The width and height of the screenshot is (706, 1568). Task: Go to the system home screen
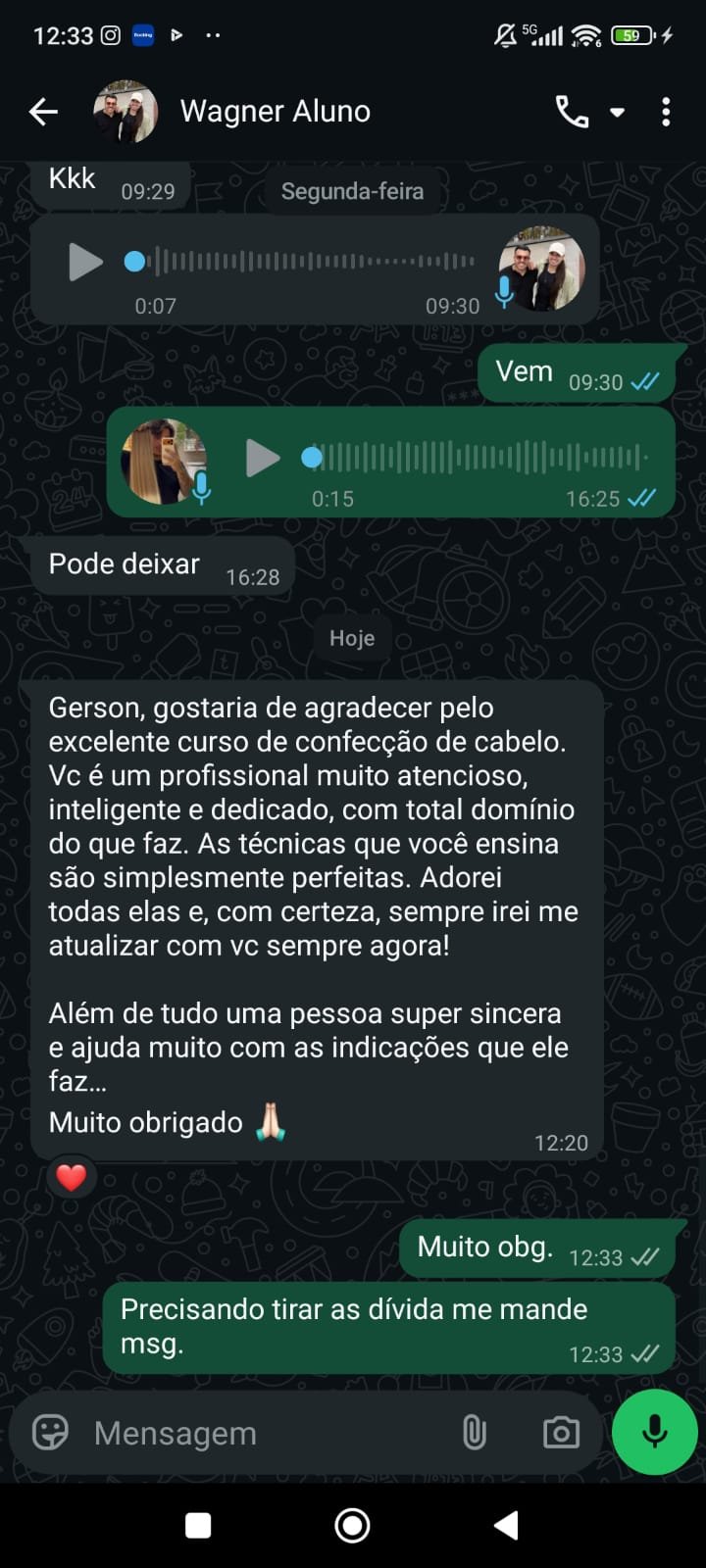point(352,1525)
